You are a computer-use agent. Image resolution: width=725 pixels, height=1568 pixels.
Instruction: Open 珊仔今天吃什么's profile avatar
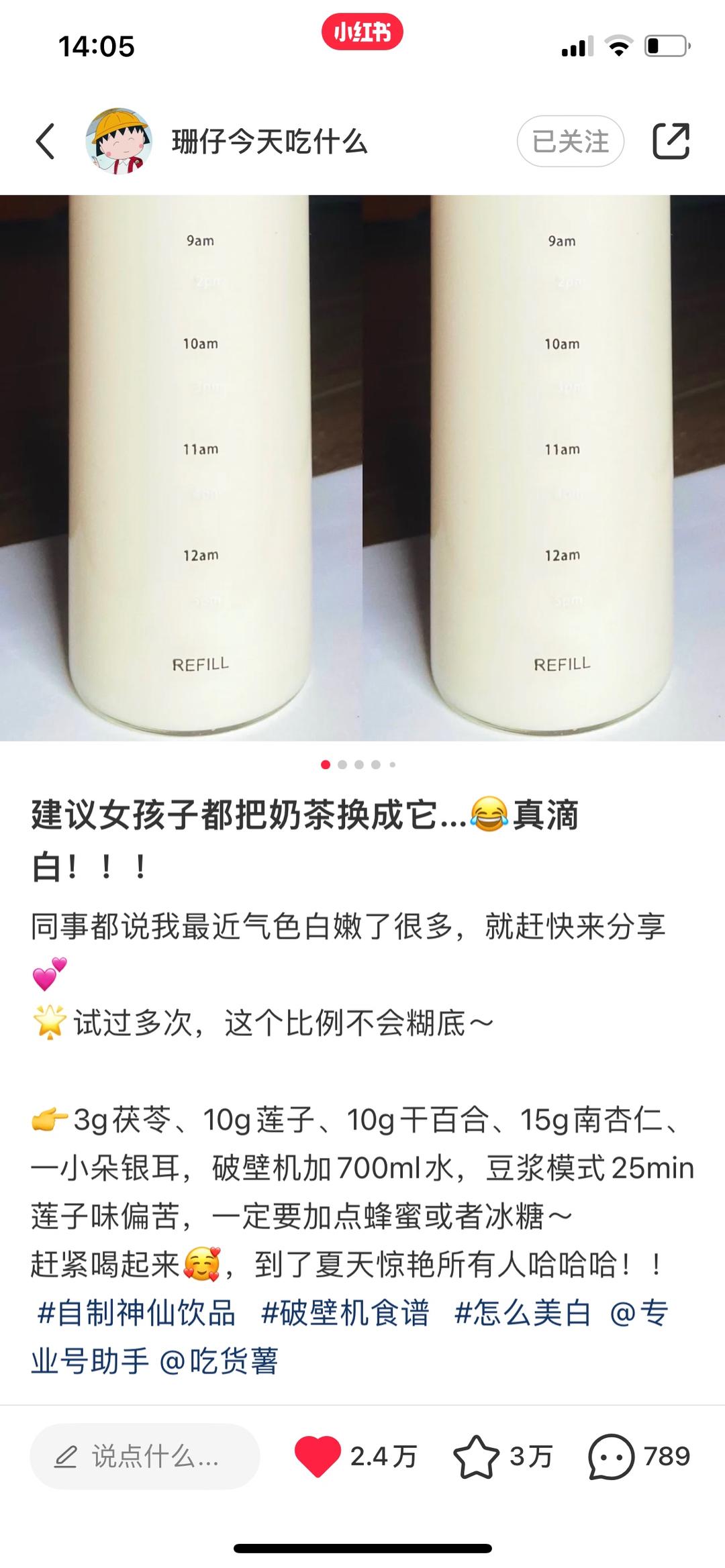pos(119,142)
